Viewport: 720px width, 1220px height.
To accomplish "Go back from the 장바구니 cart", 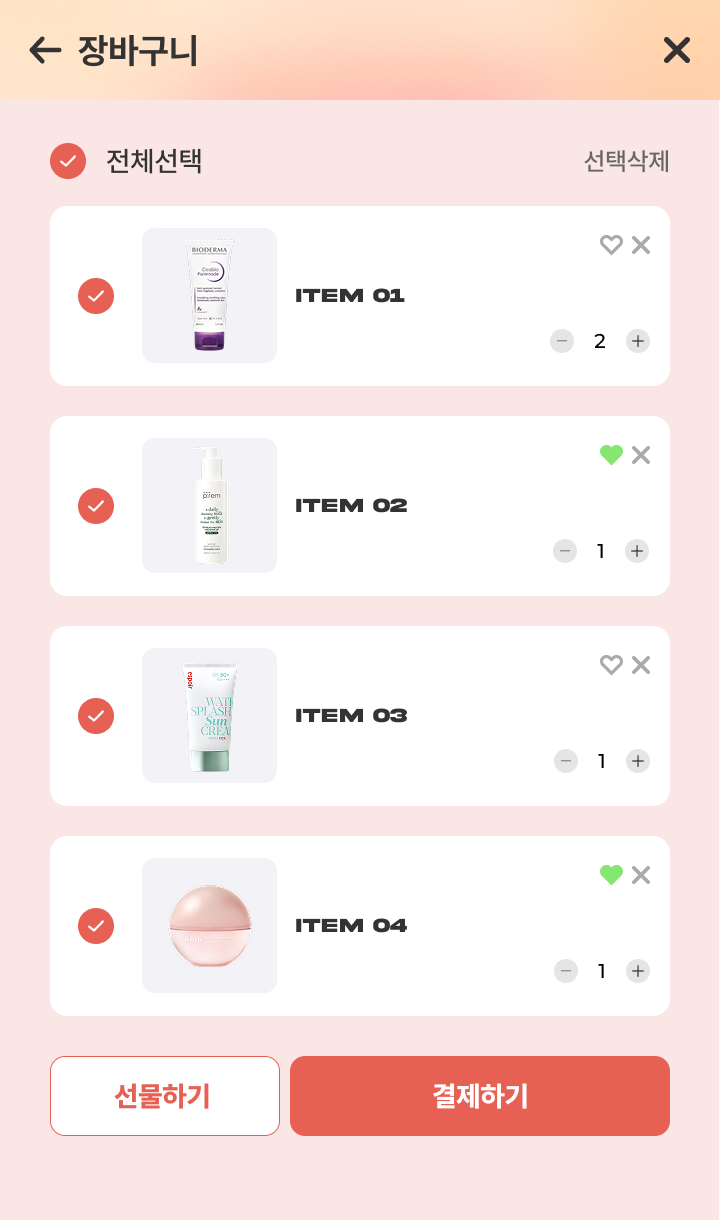I will tap(45, 50).
